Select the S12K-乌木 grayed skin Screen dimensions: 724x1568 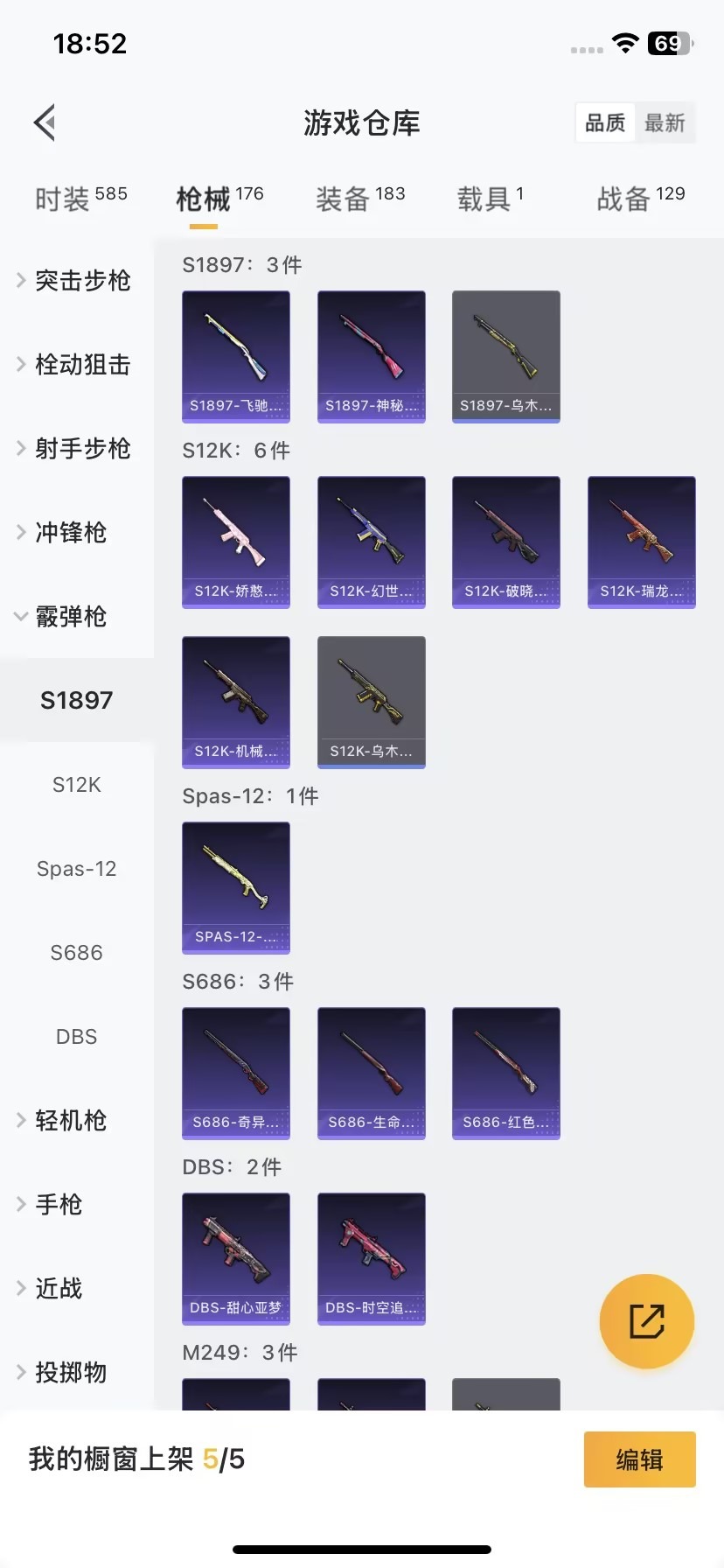pyautogui.click(x=371, y=702)
